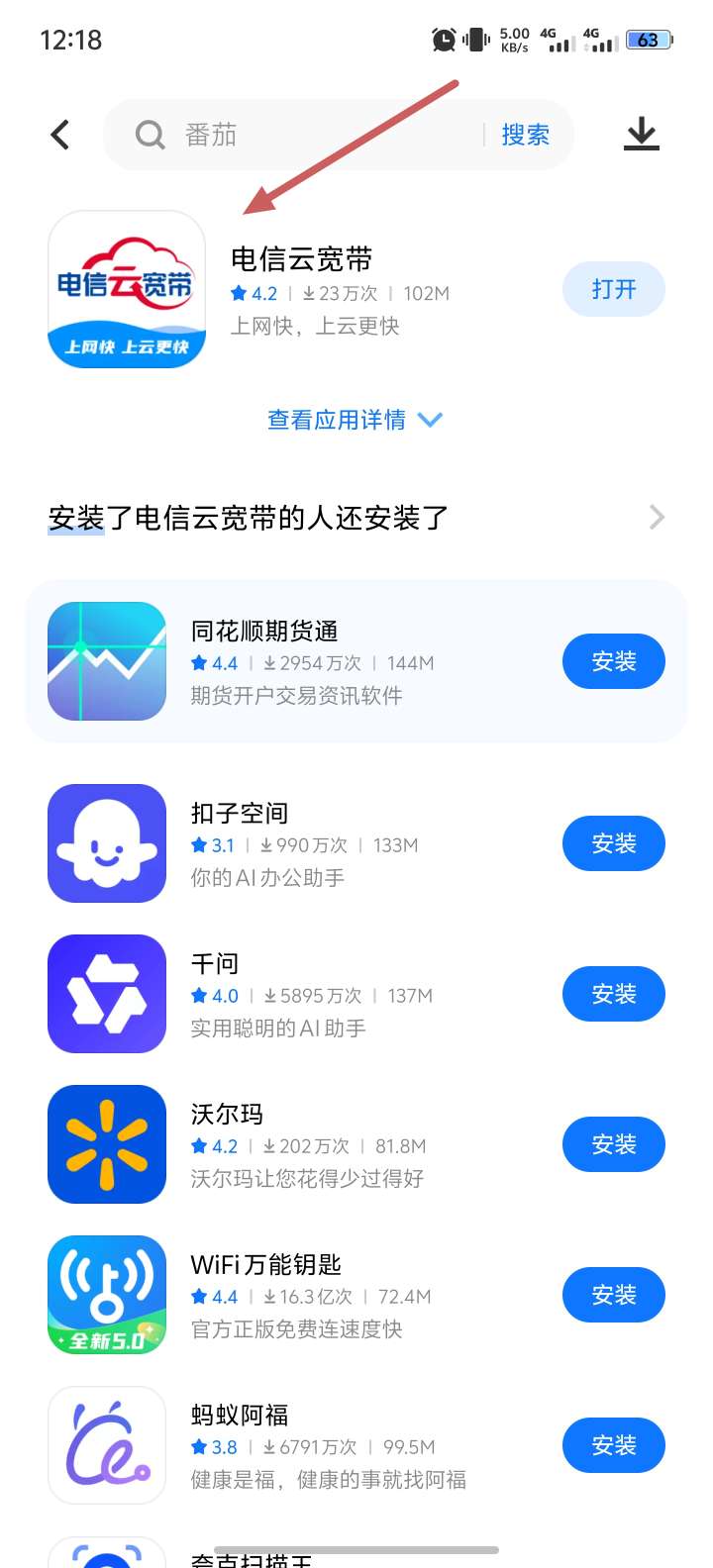
Task: Install 蚂蚁阿福
Action: click(613, 1445)
